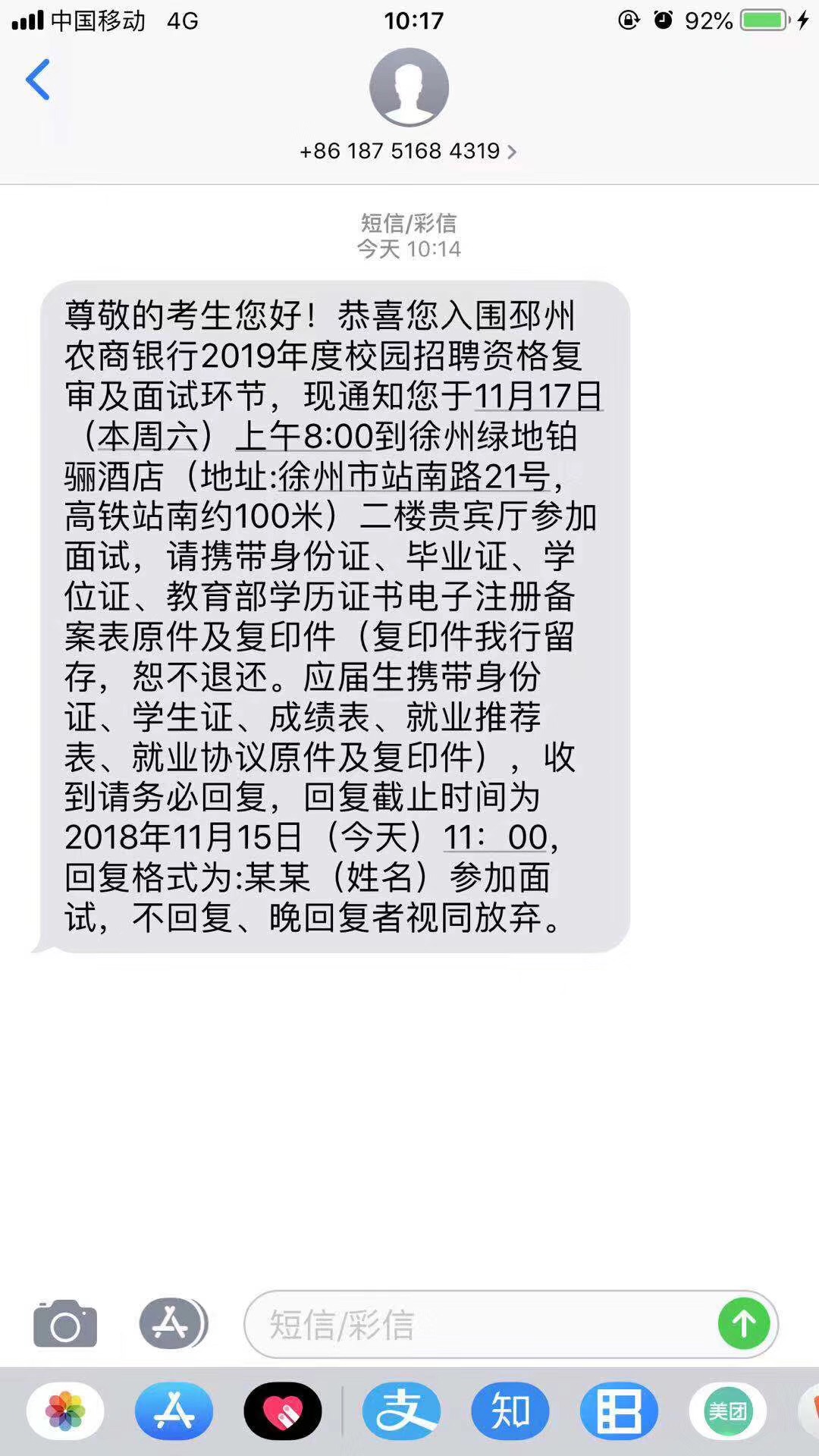The height and width of the screenshot is (1456, 819).
Task: Open contact details for +86 187 5168 4319
Action: pos(408,151)
